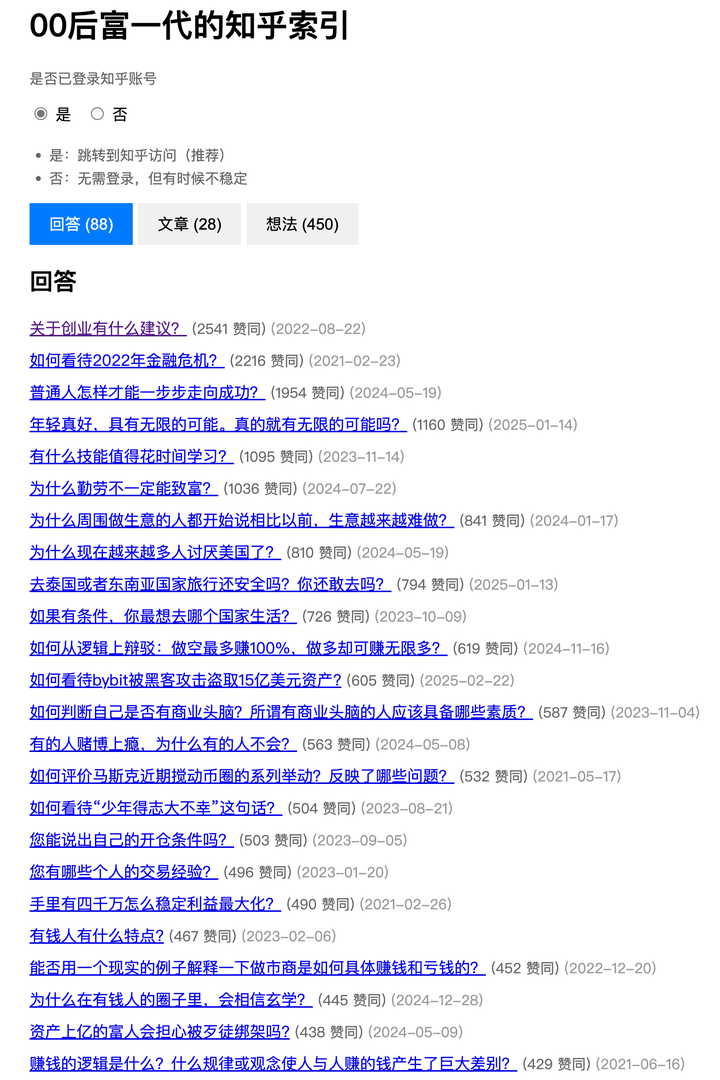Open 手里有四千万怎么稳定利益最大化？
720x1080 pixels.
coord(155,904)
